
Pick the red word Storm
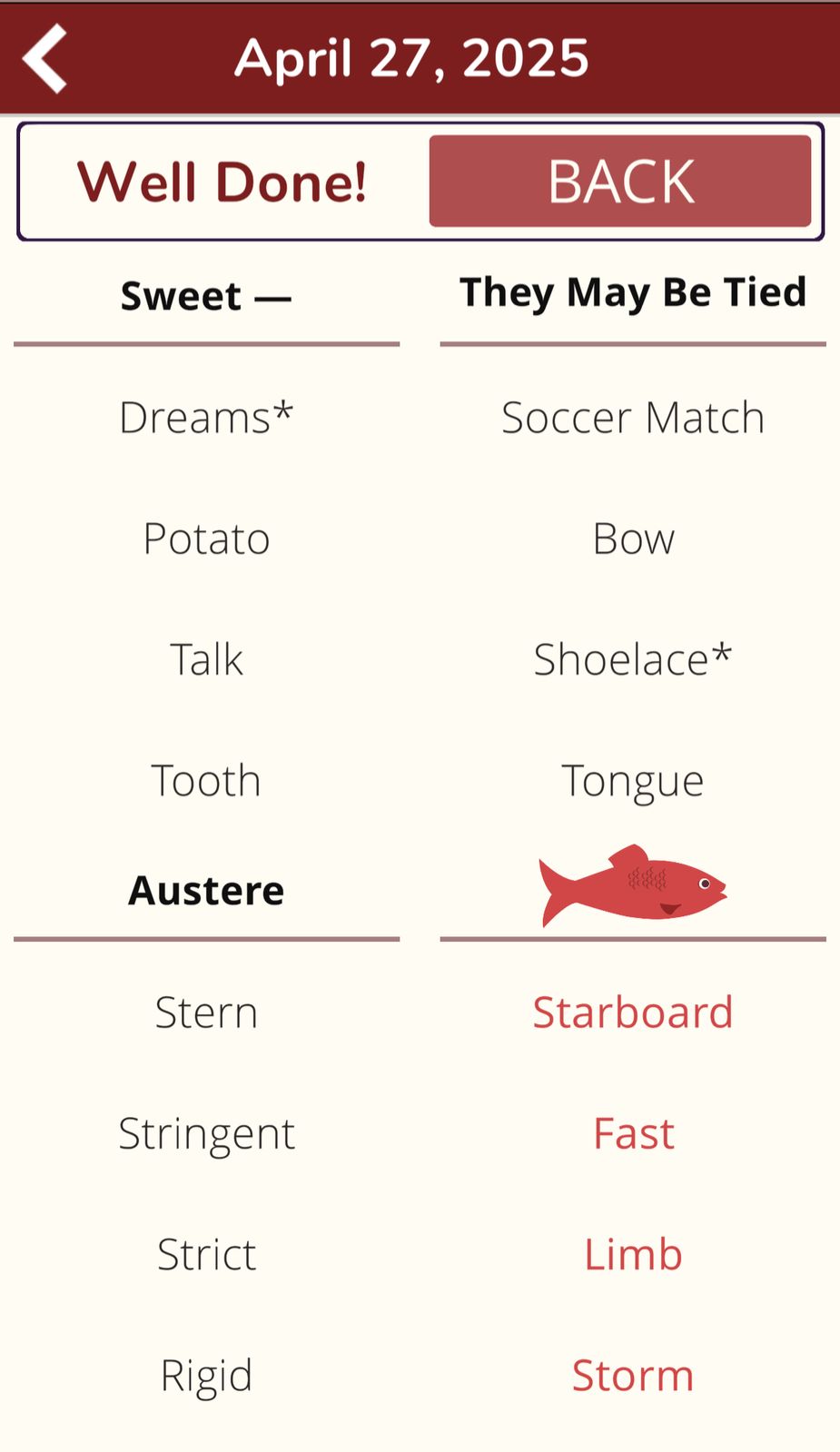(633, 1375)
